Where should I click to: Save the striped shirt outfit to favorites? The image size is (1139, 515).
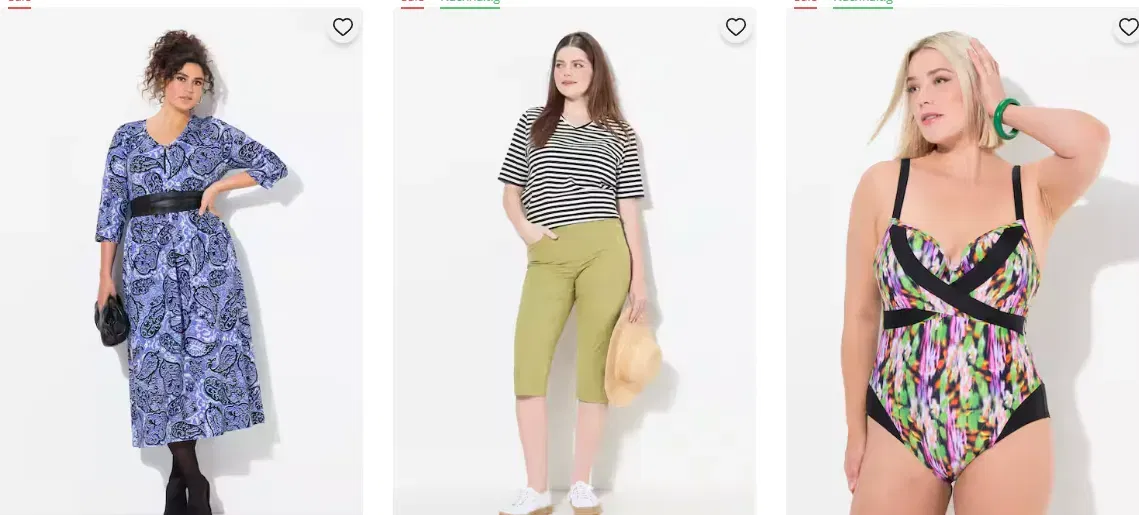click(735, 27)
